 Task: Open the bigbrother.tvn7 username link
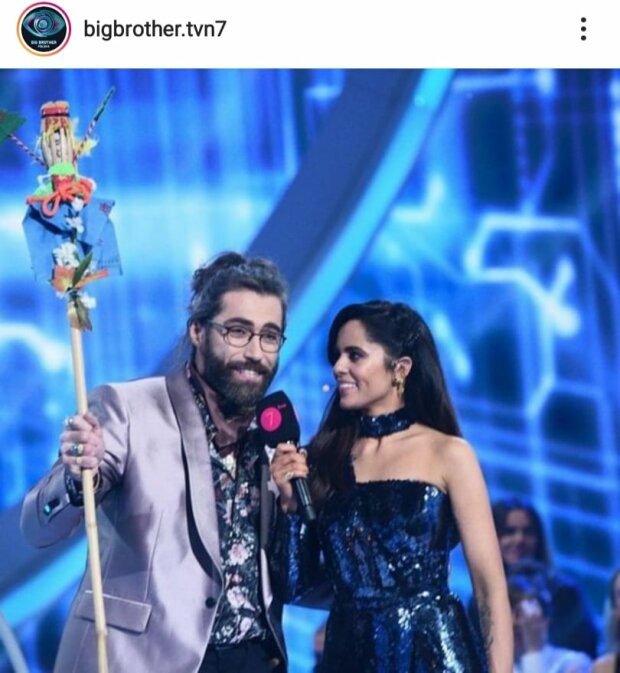(x=155, y=28)
